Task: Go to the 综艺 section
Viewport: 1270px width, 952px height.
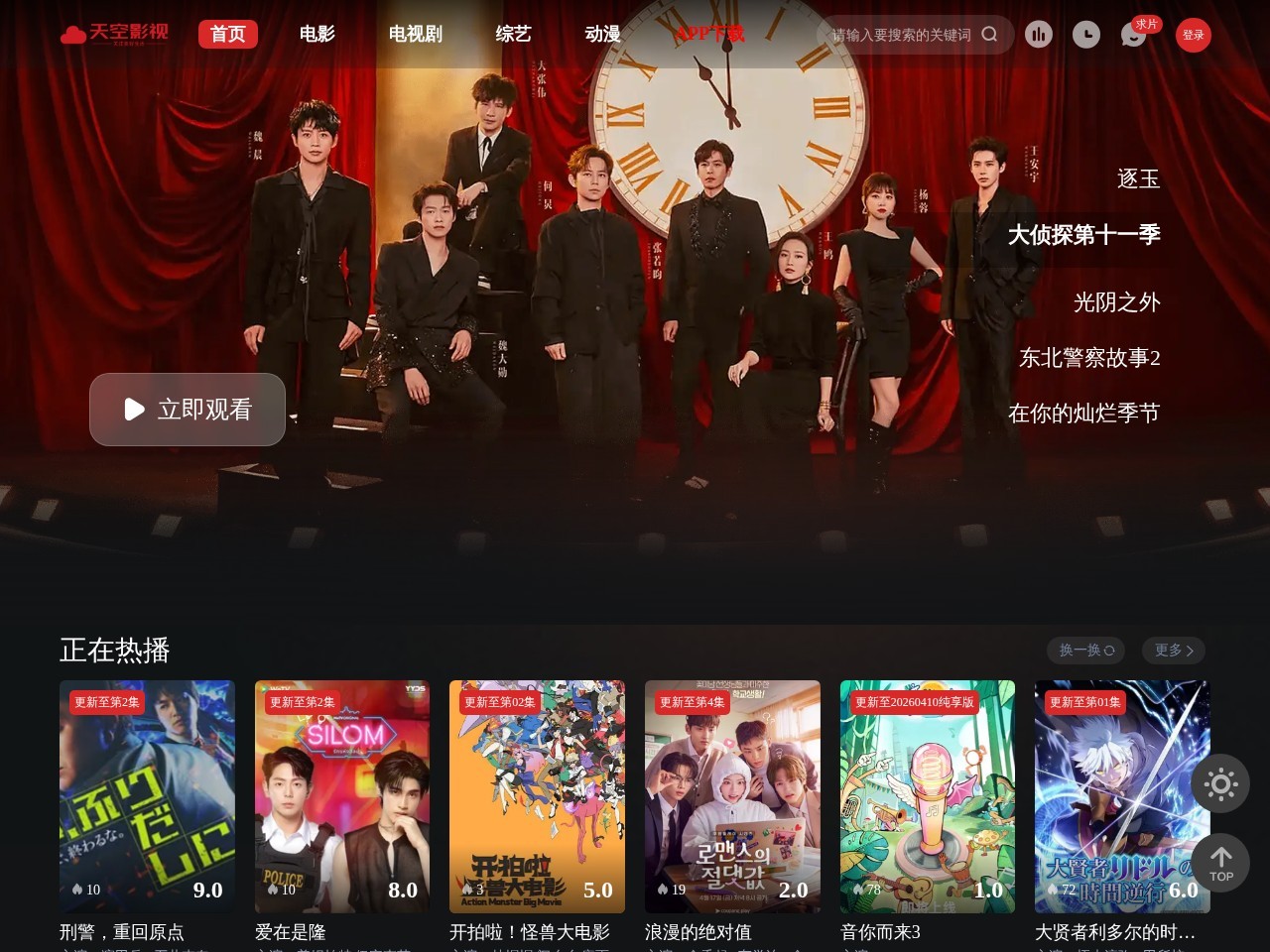Action: [x=513, y=34]
